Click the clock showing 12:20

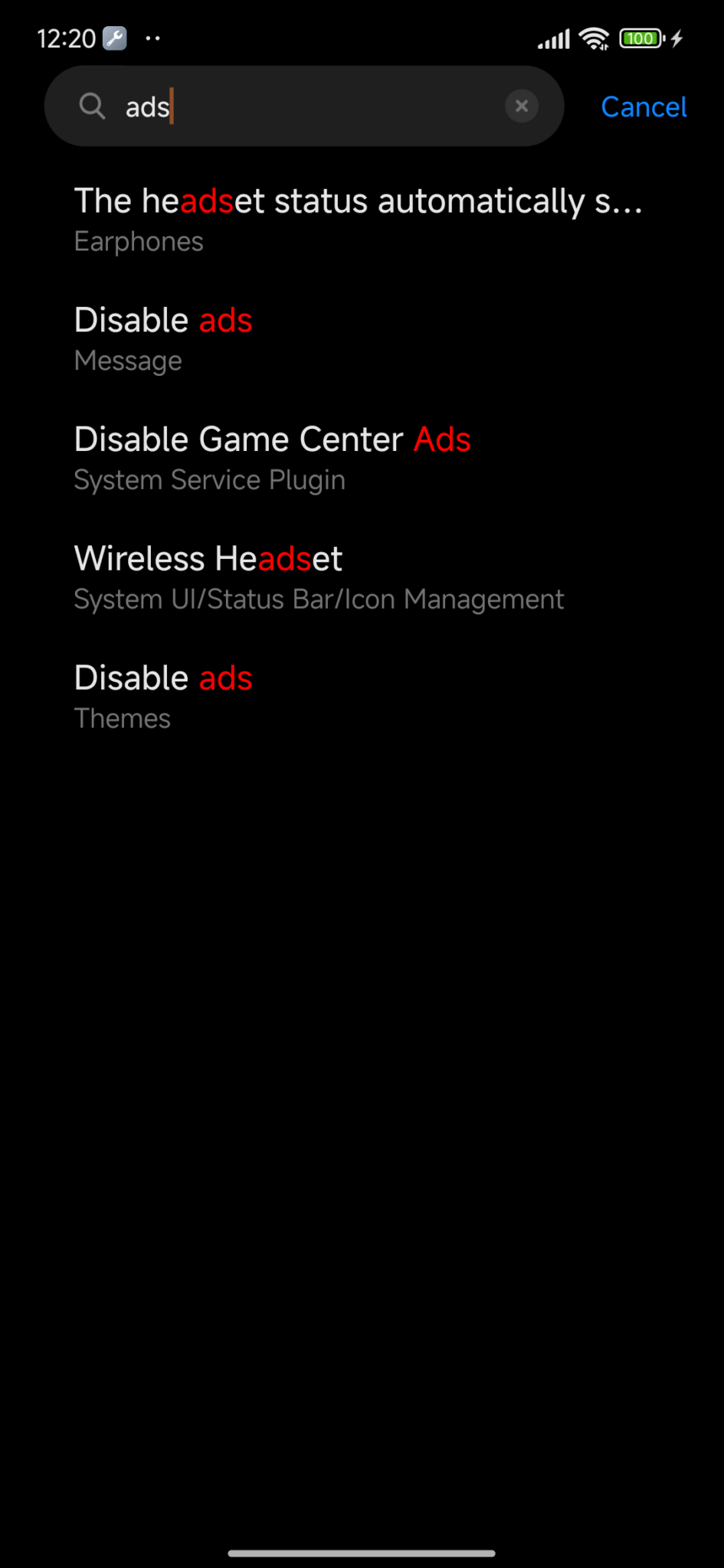pos(66,37)
